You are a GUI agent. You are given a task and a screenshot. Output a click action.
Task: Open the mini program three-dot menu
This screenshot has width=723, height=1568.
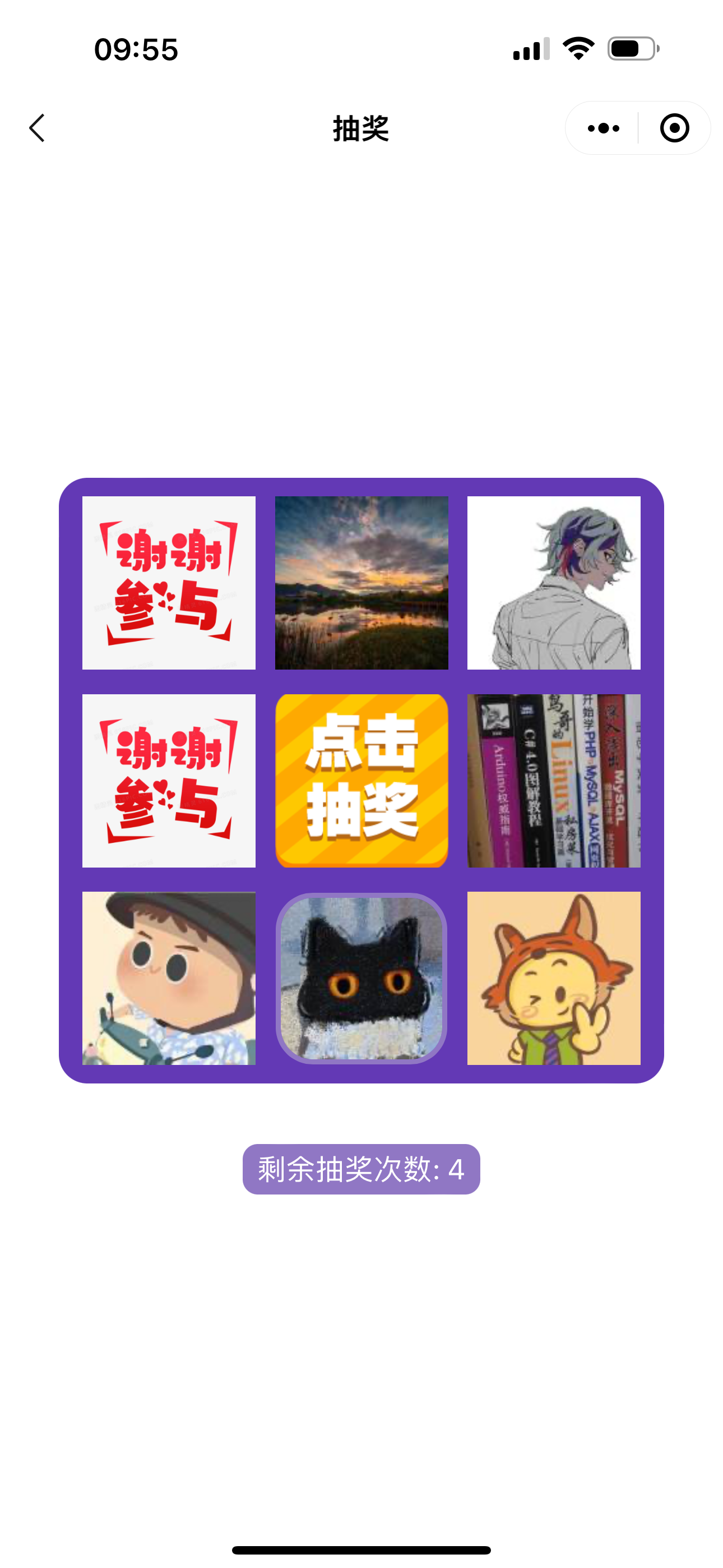click(603, 128)
